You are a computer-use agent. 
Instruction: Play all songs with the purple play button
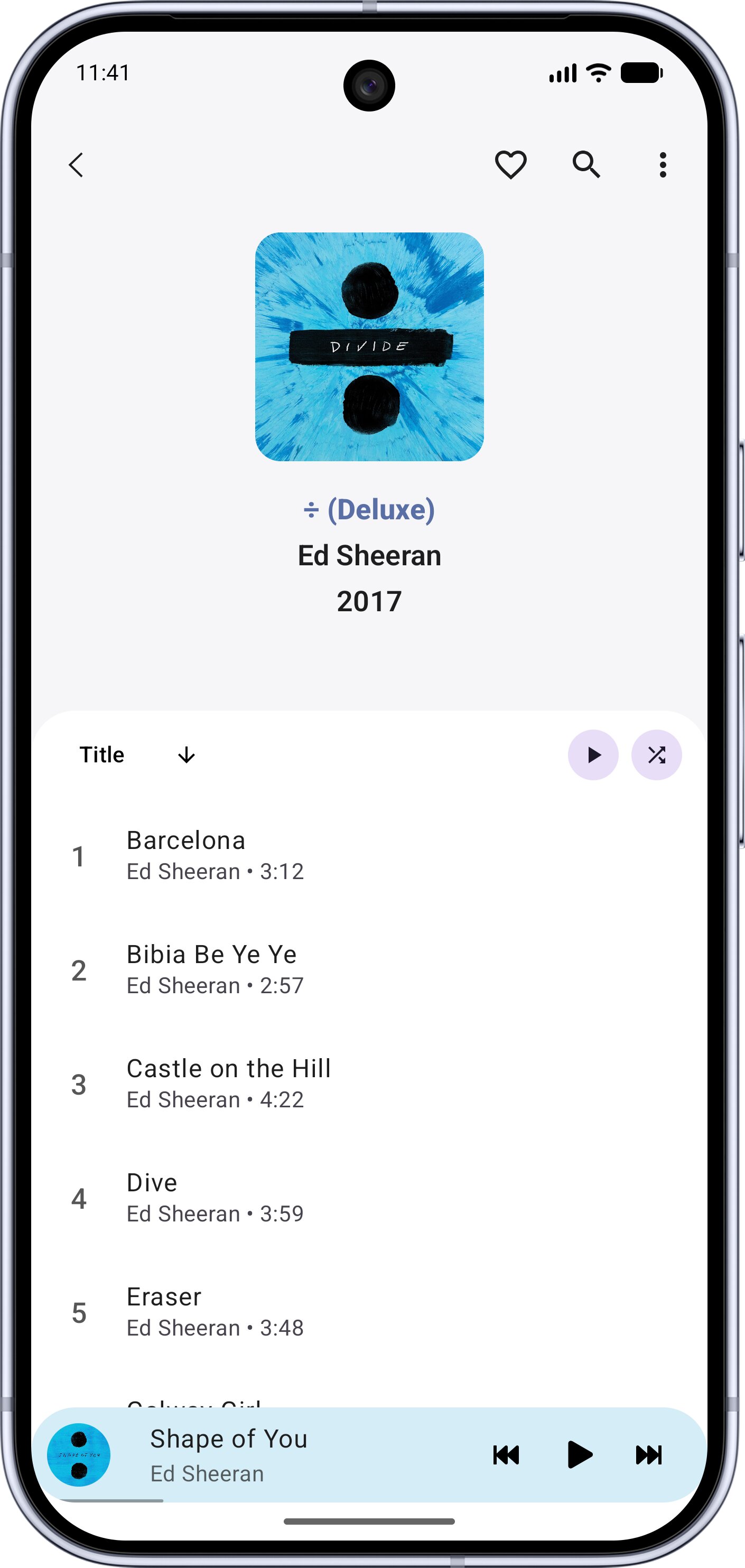(593, 755)
